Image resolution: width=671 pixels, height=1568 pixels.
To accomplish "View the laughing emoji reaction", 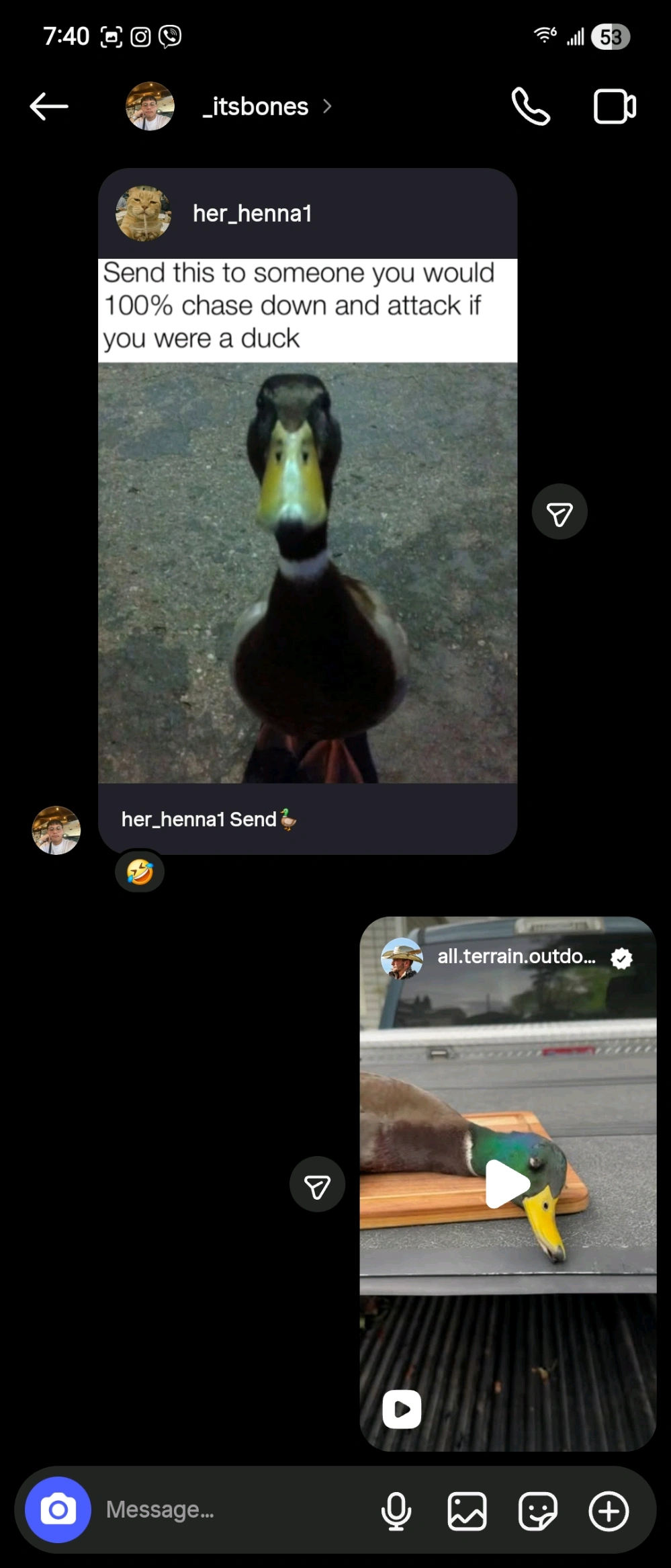I will 140,872.
